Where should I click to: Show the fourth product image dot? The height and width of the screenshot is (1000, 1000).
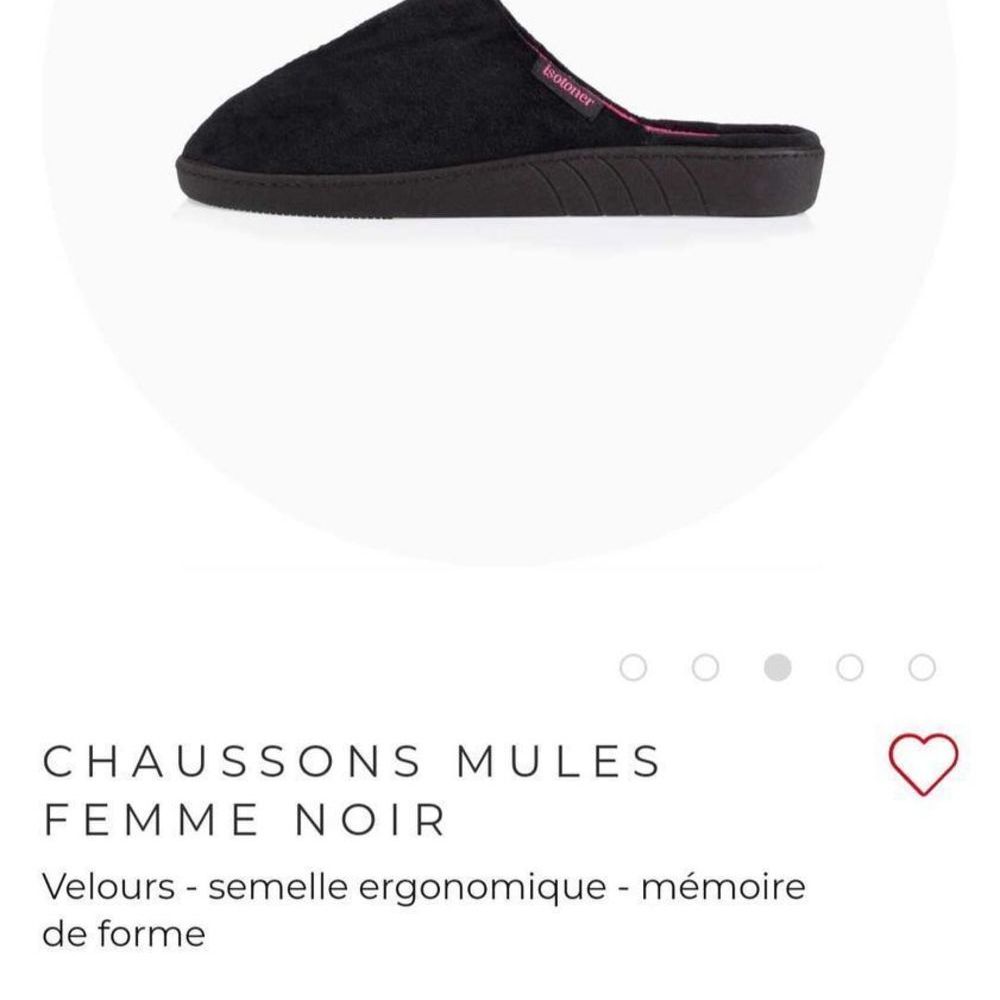pyautogui.click(x=850, y=667)
